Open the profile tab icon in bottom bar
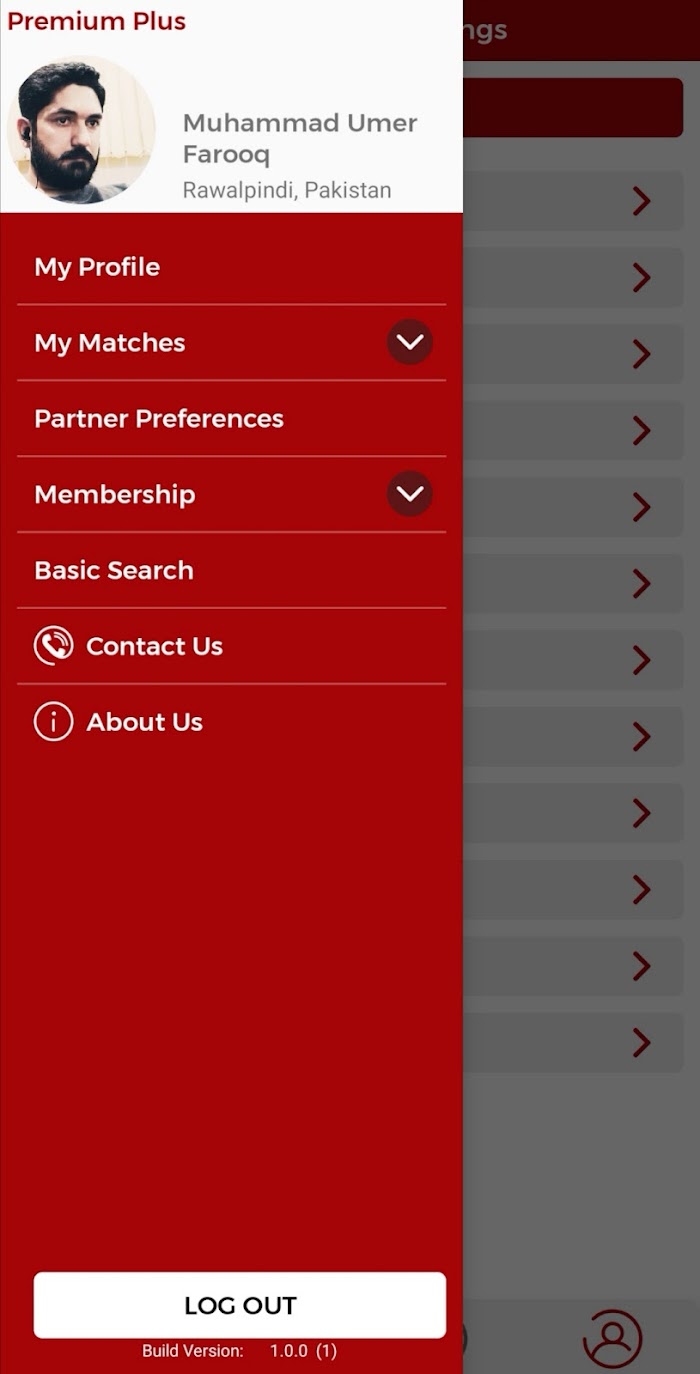 tap(612, 1338)
